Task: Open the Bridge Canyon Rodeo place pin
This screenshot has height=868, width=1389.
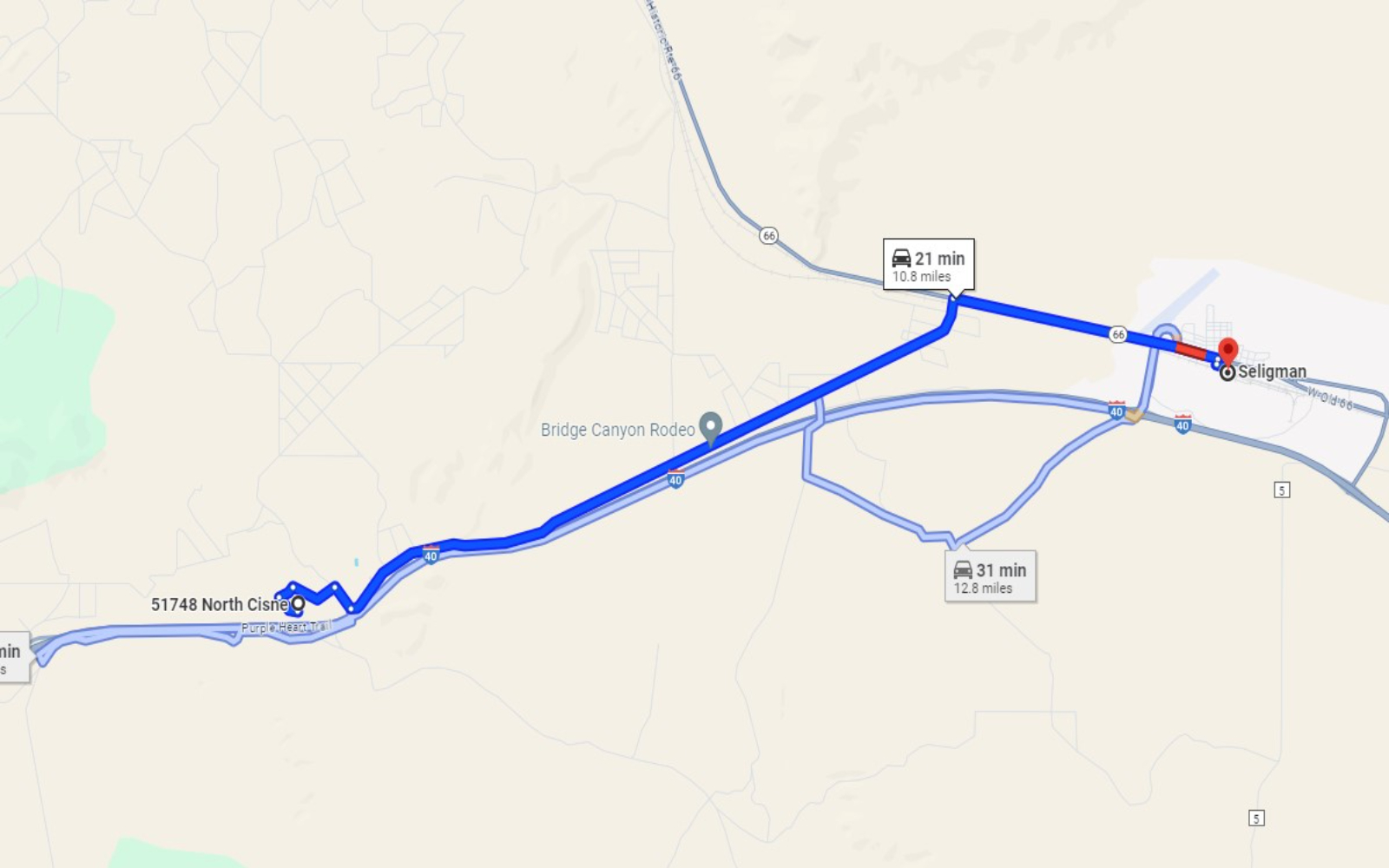Action: pos(711,426)
